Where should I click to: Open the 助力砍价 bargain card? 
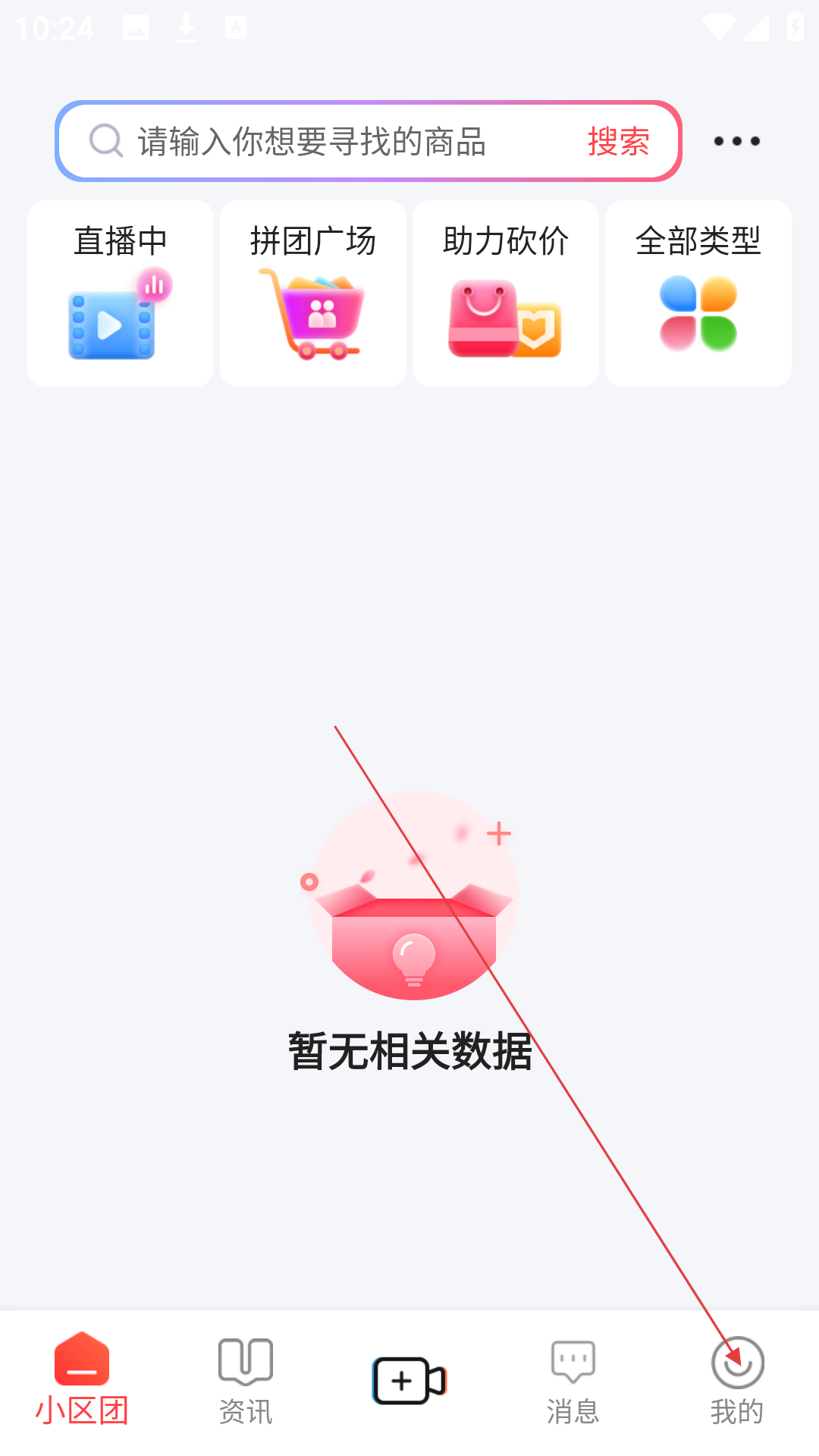click(x=505, y=294)
